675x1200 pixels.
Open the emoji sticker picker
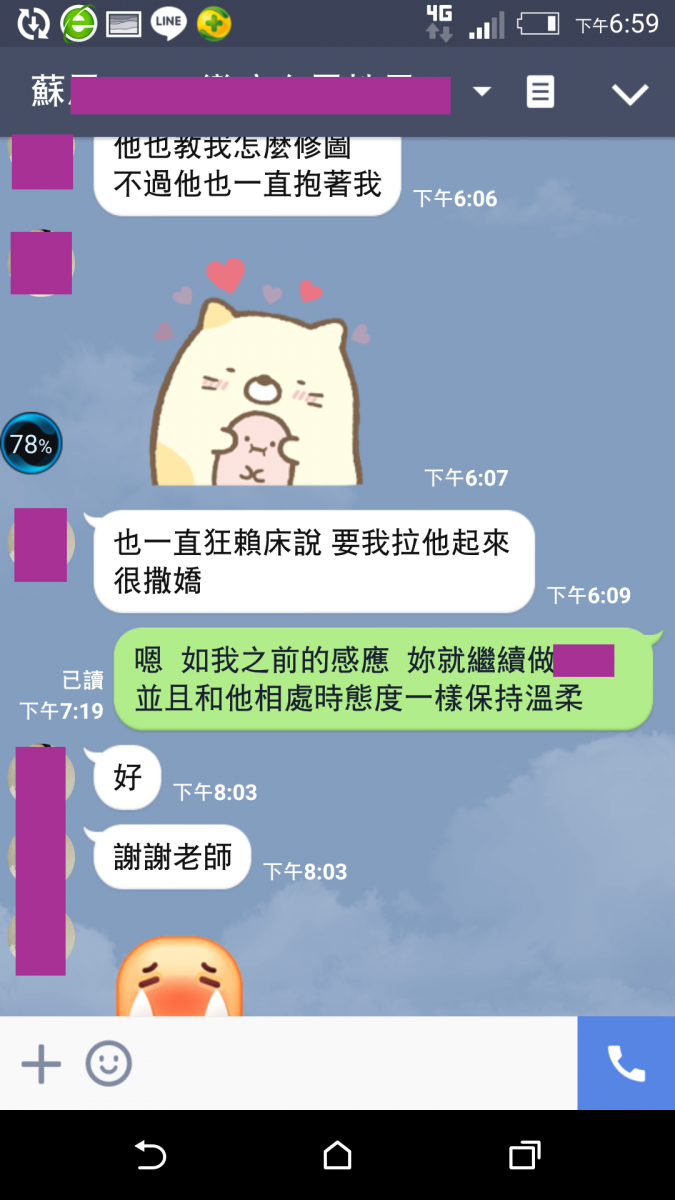pyautogui.click(x=108, y=1064)
